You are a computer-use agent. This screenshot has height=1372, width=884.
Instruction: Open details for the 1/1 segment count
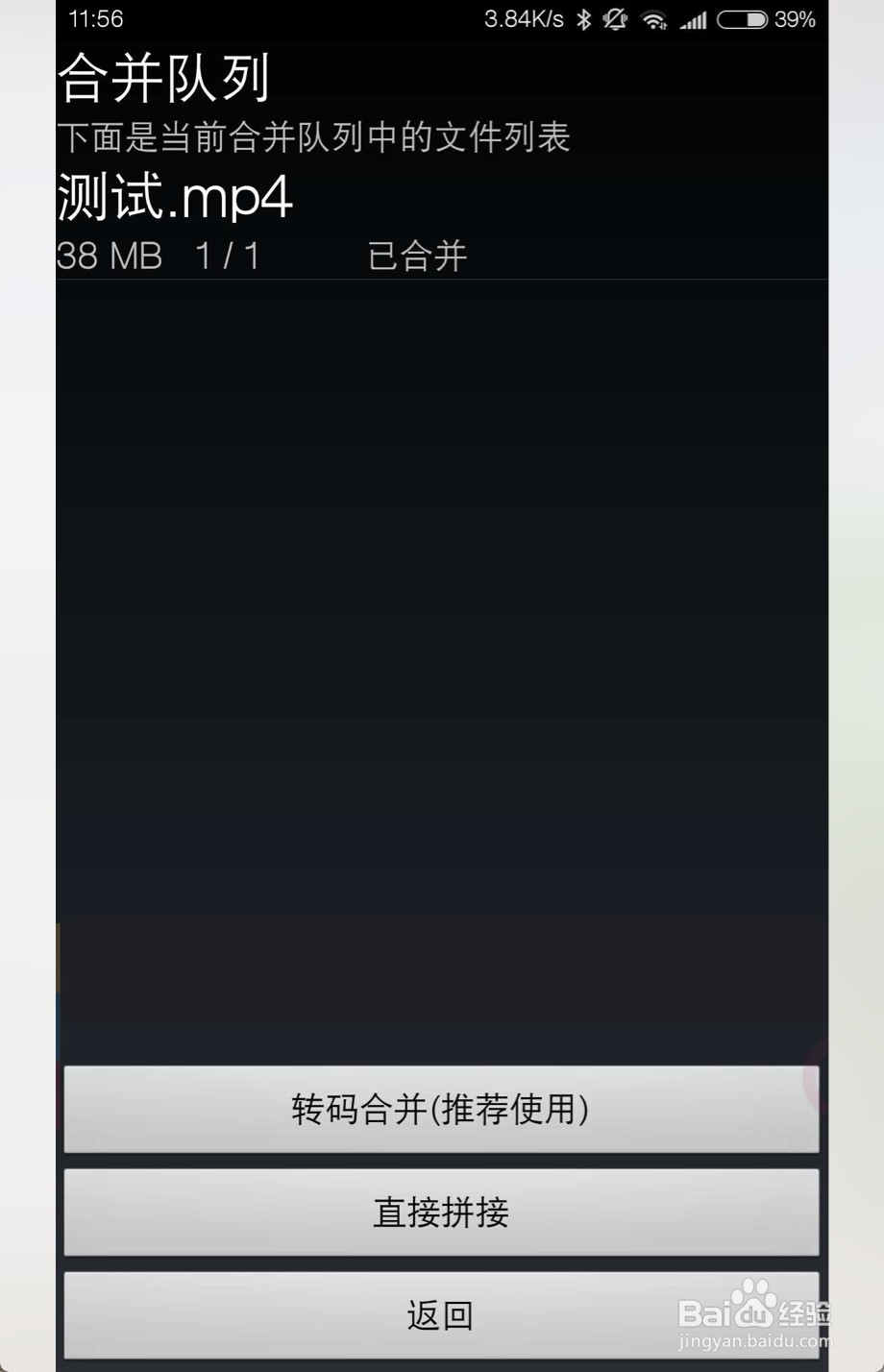228,255
